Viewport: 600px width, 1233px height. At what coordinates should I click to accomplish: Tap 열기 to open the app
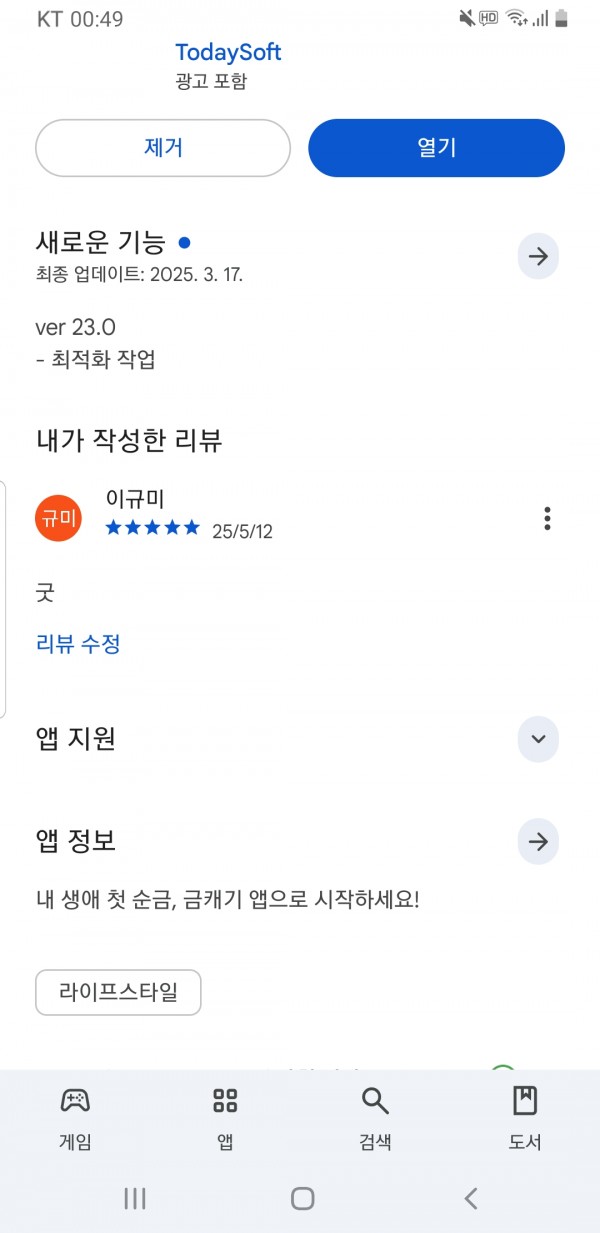pyautogui.click(x=436, y=148)
